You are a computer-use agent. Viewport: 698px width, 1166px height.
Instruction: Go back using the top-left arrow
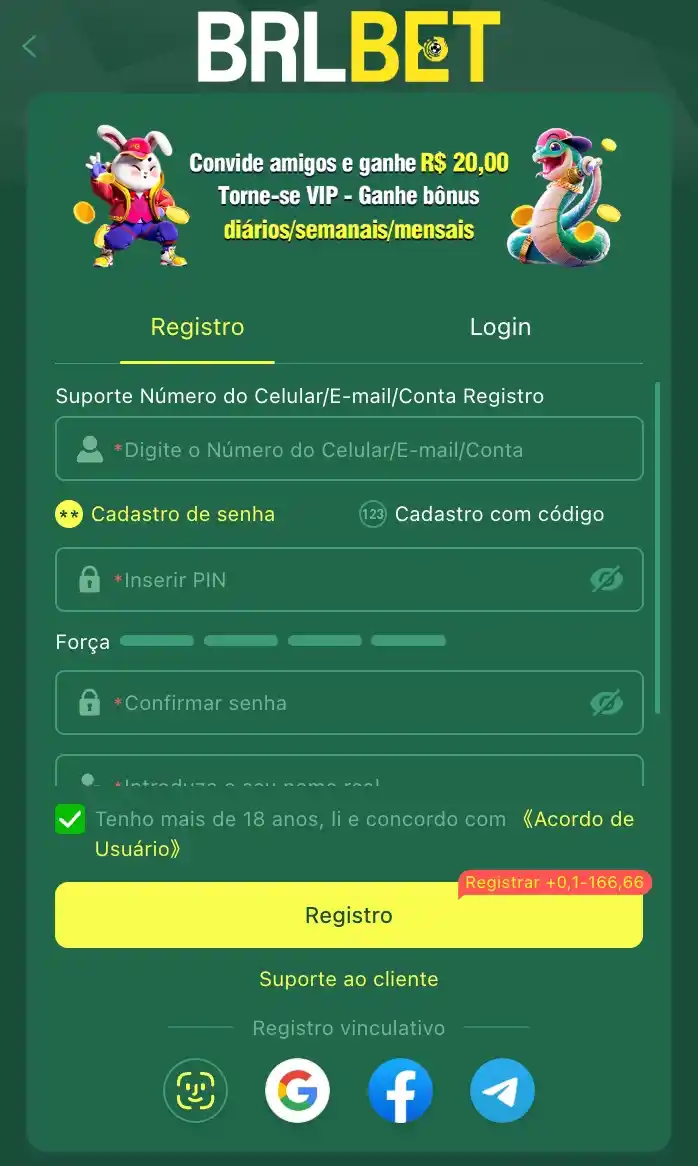[x=29, y=46]
